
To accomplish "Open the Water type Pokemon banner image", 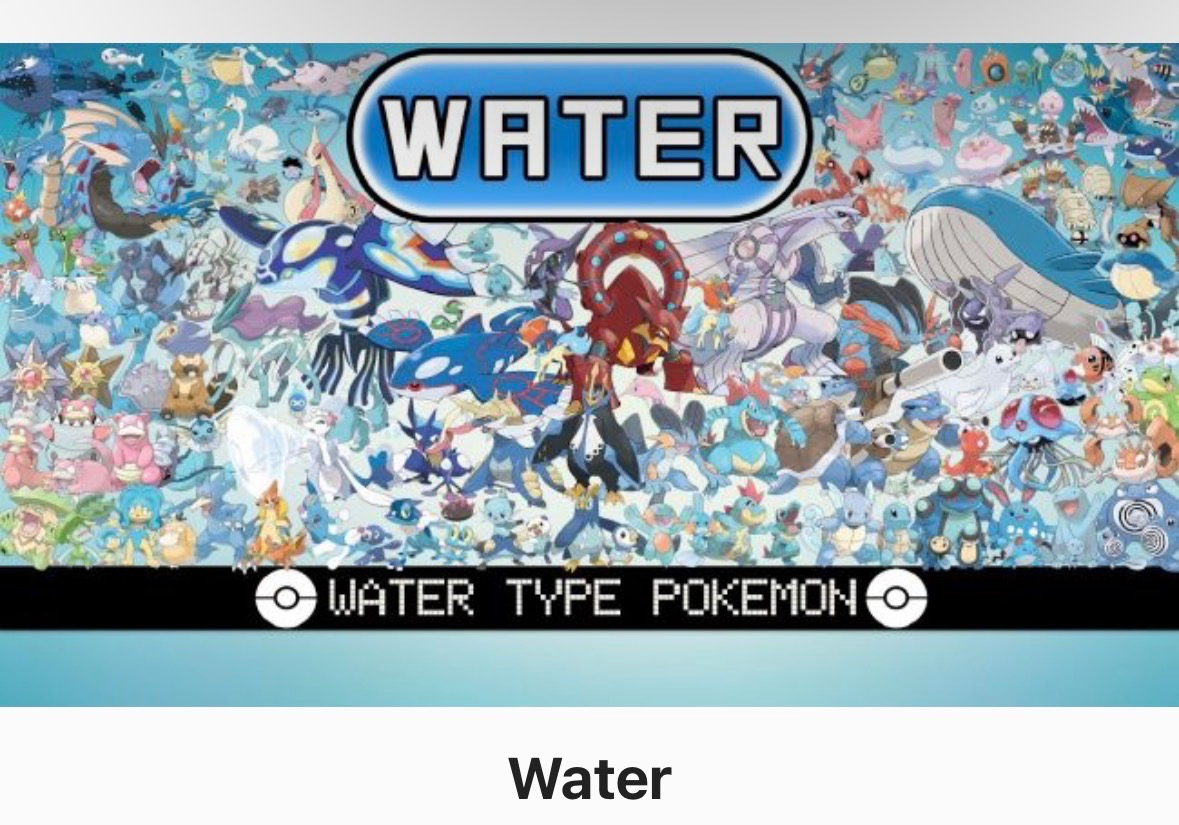I will [x=589, y=374].
